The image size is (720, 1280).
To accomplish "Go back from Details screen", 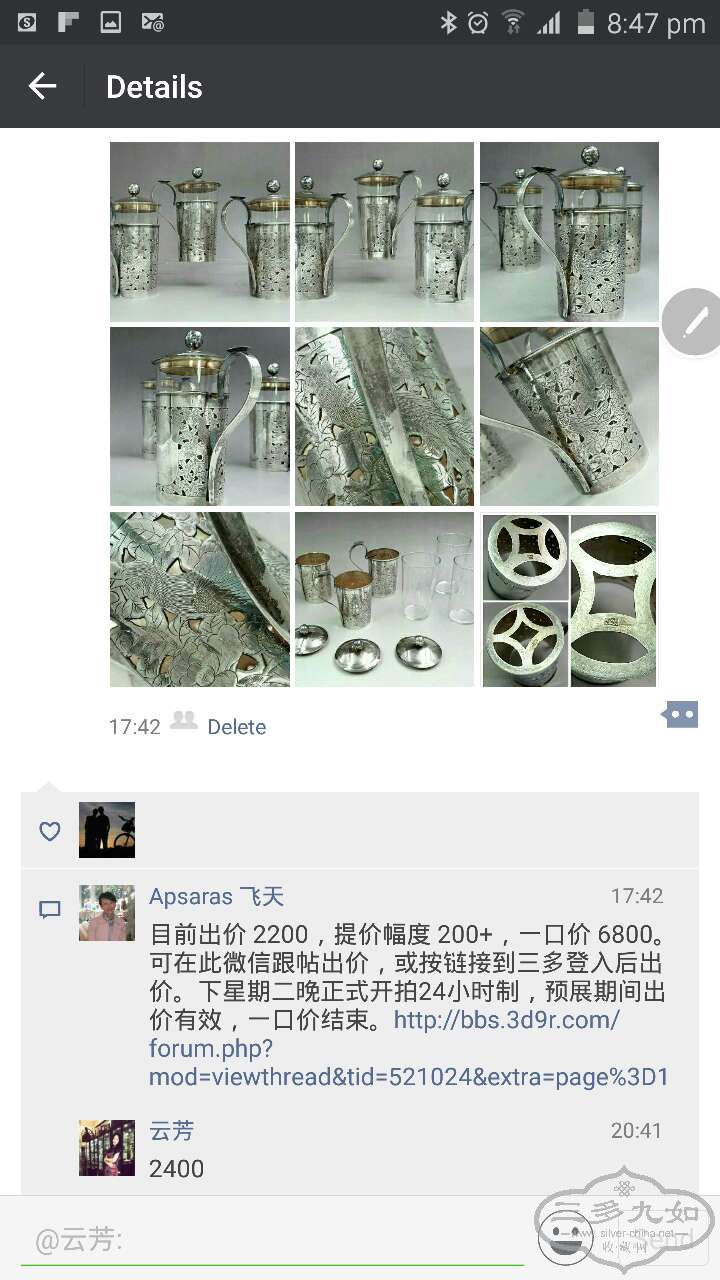I will click(42, 87).
